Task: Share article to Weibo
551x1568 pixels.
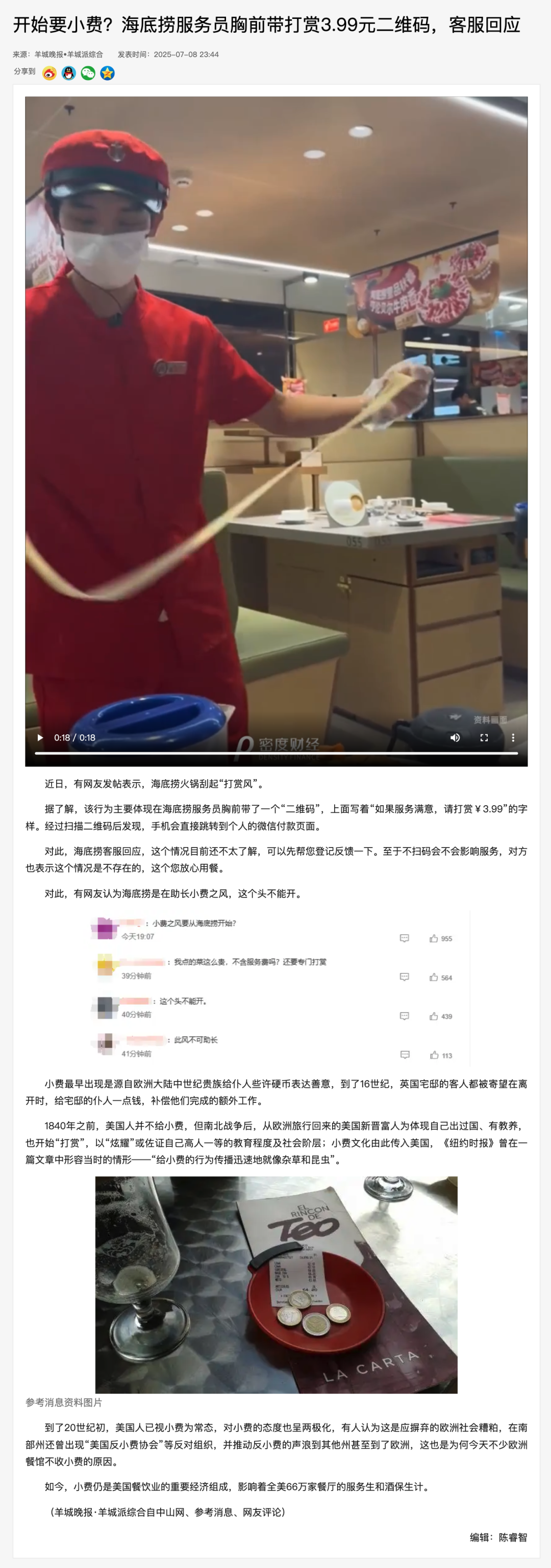Action: click(49, 73)
